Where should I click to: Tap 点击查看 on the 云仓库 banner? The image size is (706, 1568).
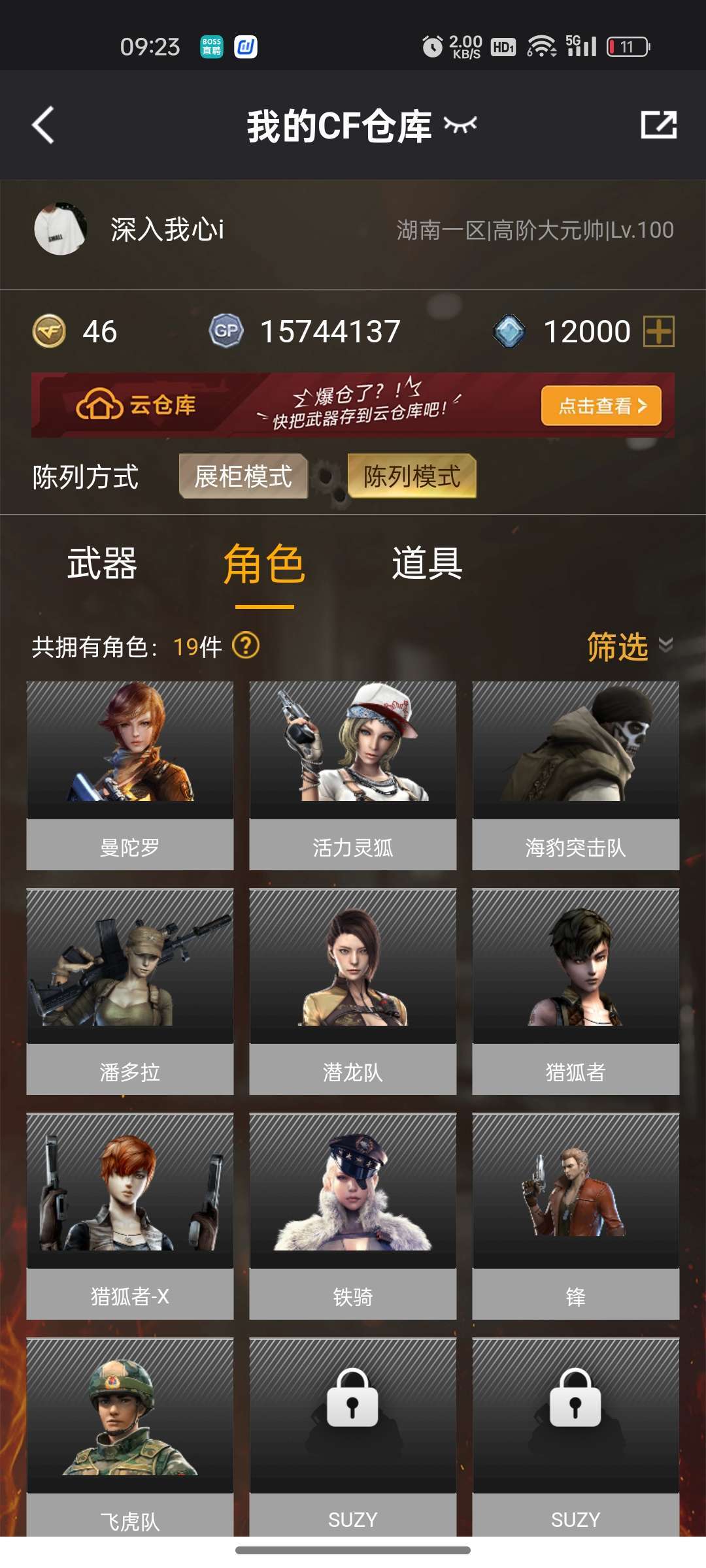[601, 406]
